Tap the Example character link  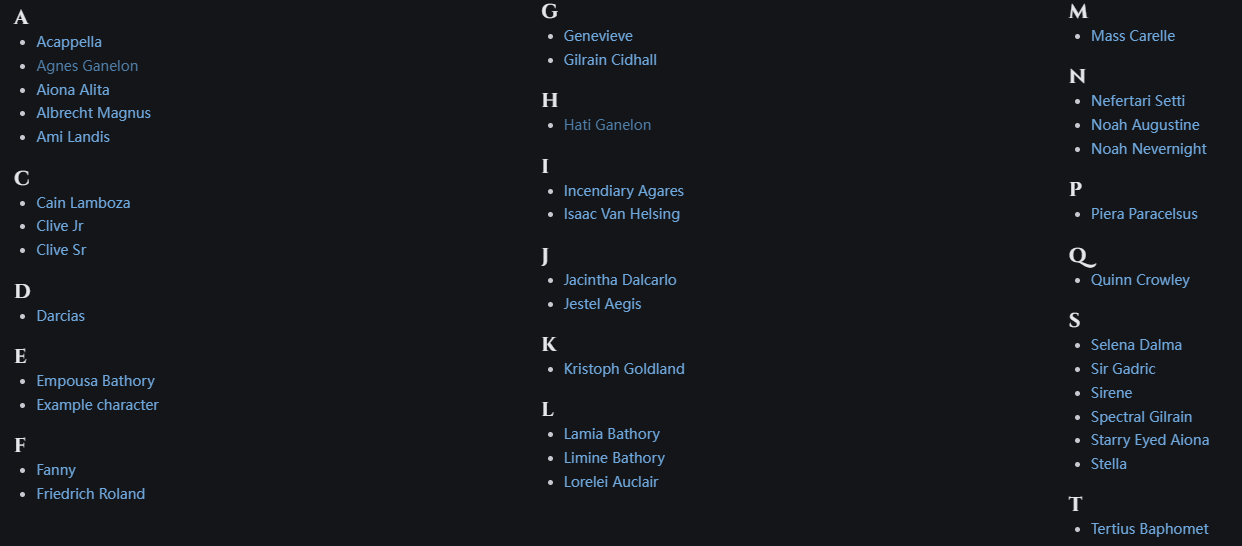97,405
